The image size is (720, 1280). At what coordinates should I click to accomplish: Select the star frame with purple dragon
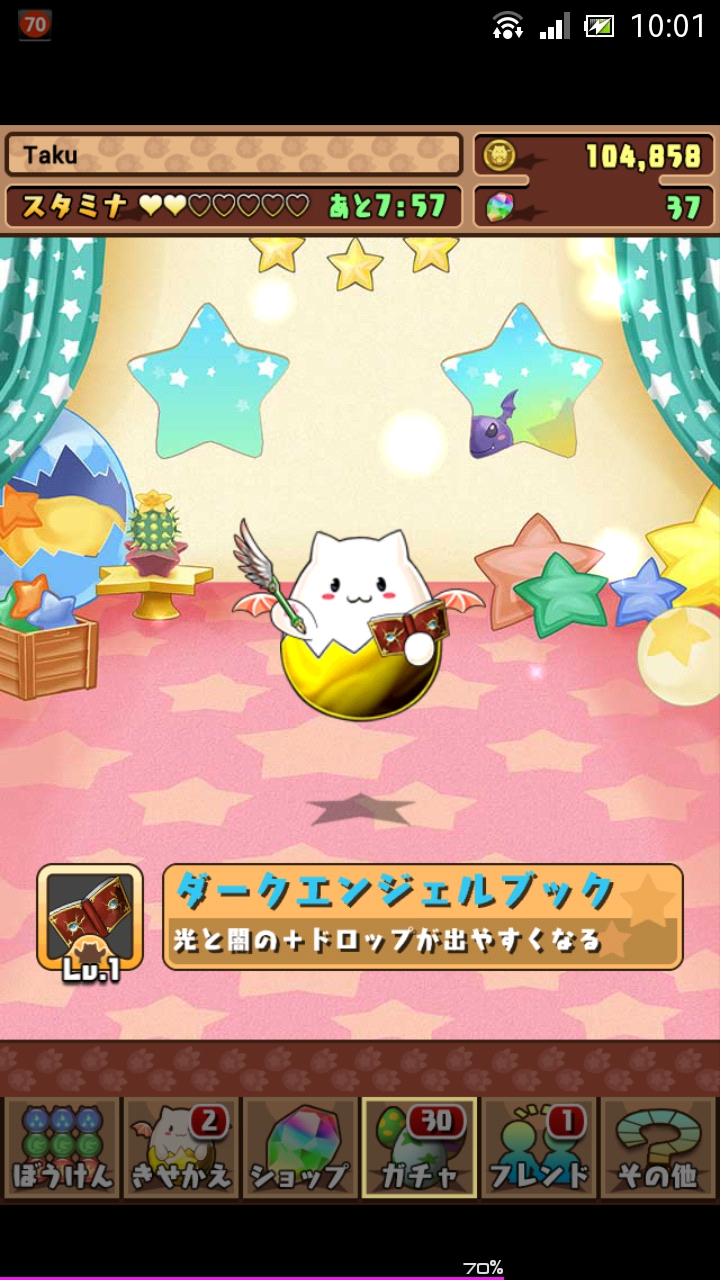coord(521,385)
